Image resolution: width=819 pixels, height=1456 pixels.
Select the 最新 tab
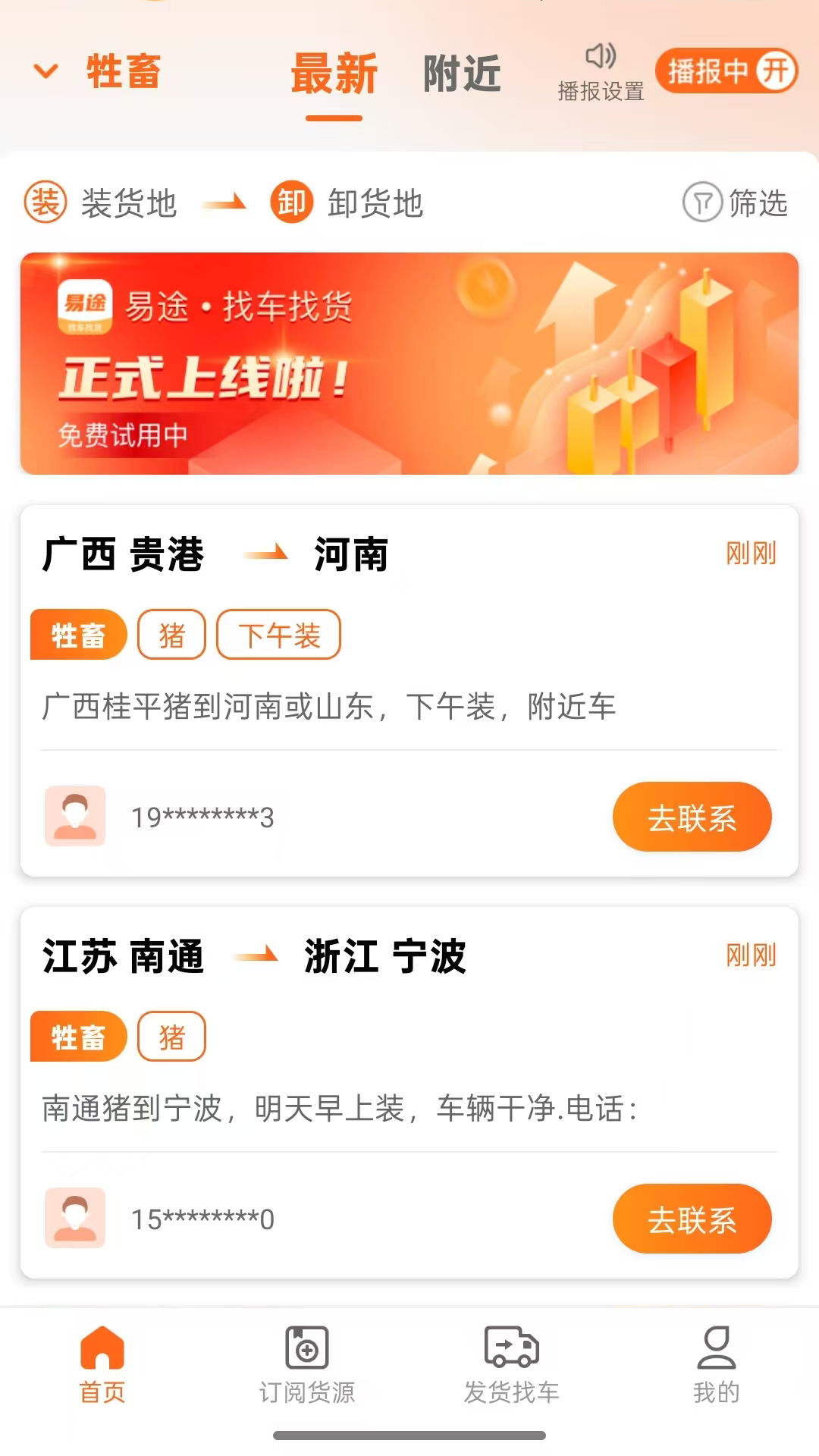[x=334, y=74]
